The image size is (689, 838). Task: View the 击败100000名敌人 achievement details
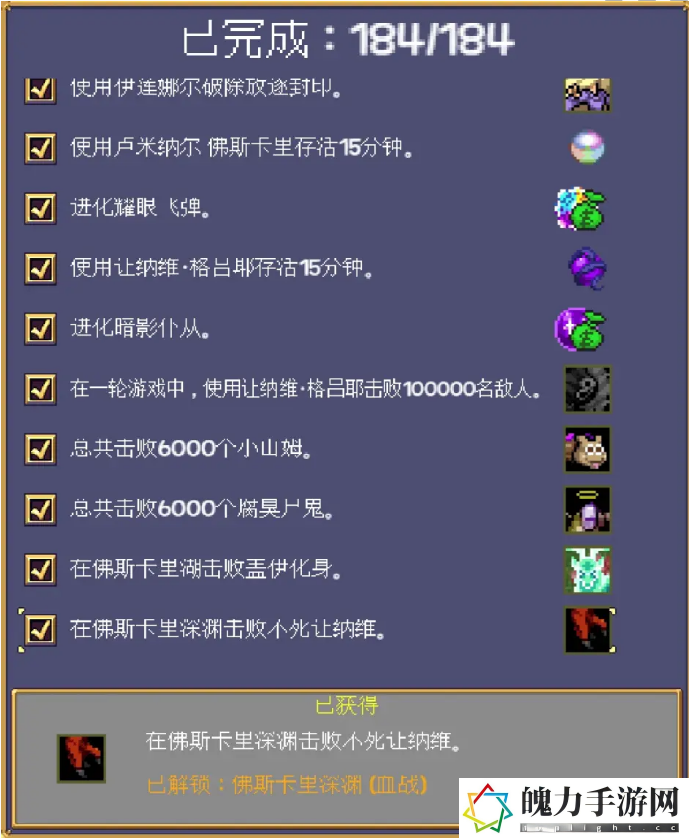(x=306, y=389)
